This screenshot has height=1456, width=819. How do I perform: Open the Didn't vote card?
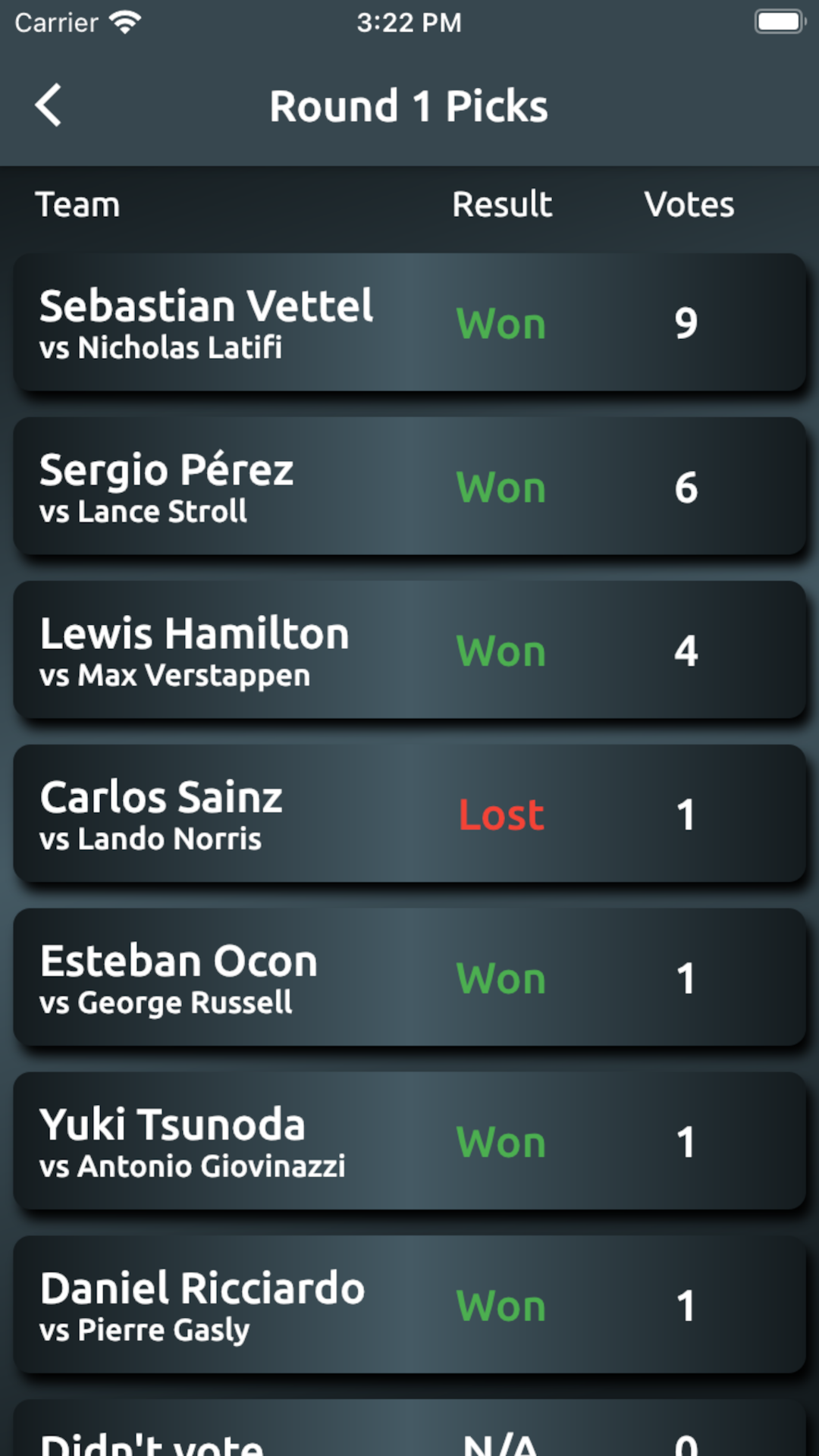click(x=409, y=1433)
